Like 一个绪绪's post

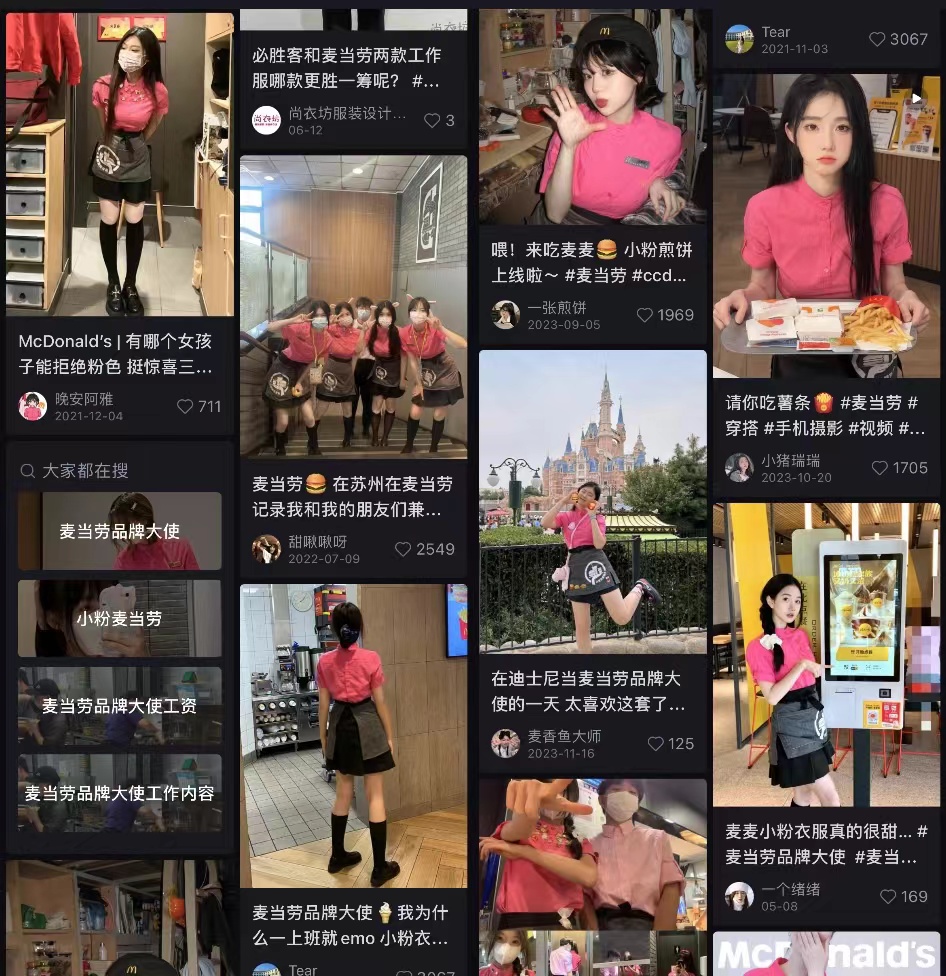click(888, 896)
